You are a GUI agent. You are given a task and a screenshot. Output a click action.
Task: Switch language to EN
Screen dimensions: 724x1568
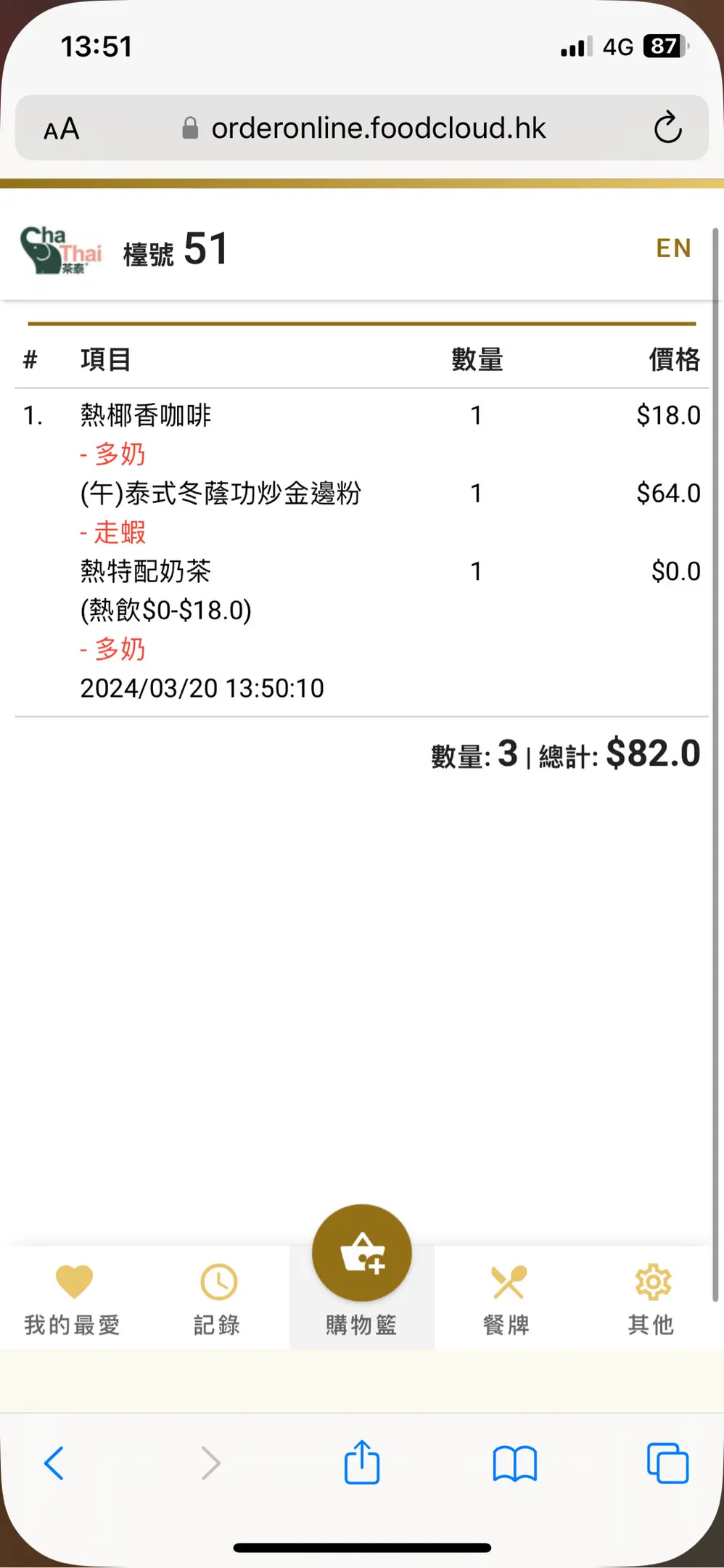673,248
